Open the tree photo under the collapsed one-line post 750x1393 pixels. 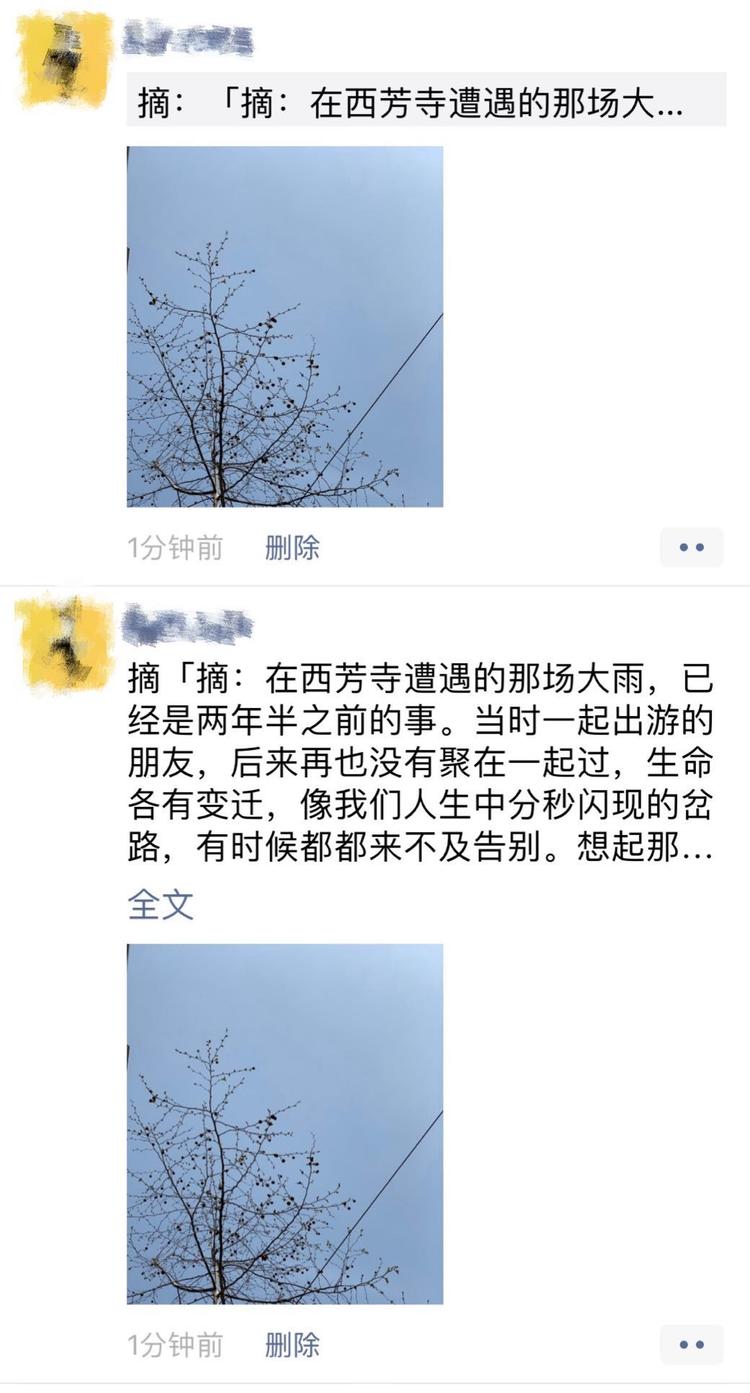(285, 327)
